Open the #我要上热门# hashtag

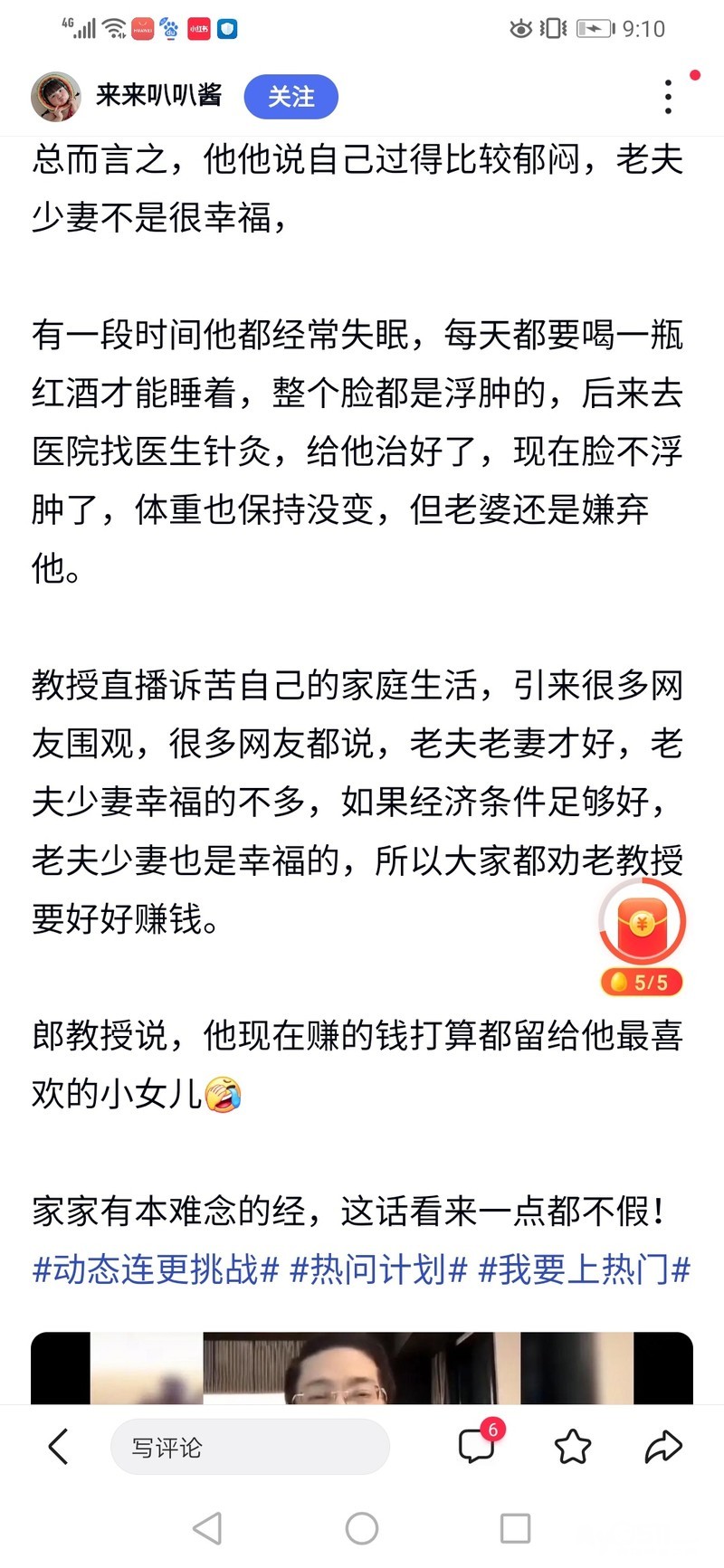tap(585, 1269)
